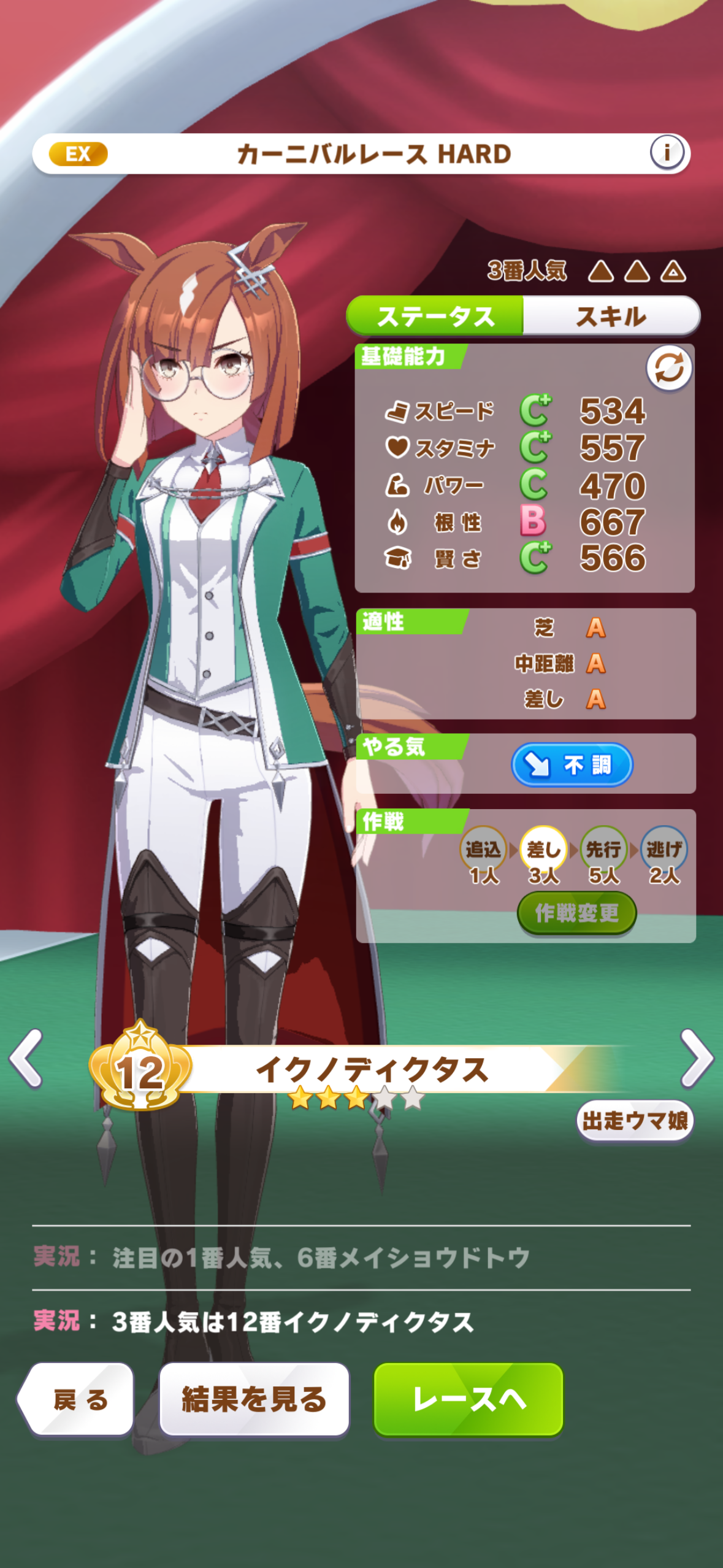This screenshot has width=723, height=1568.
Task: Tap the circular refresh icon in 基礎能力
Action: [668, 369]
